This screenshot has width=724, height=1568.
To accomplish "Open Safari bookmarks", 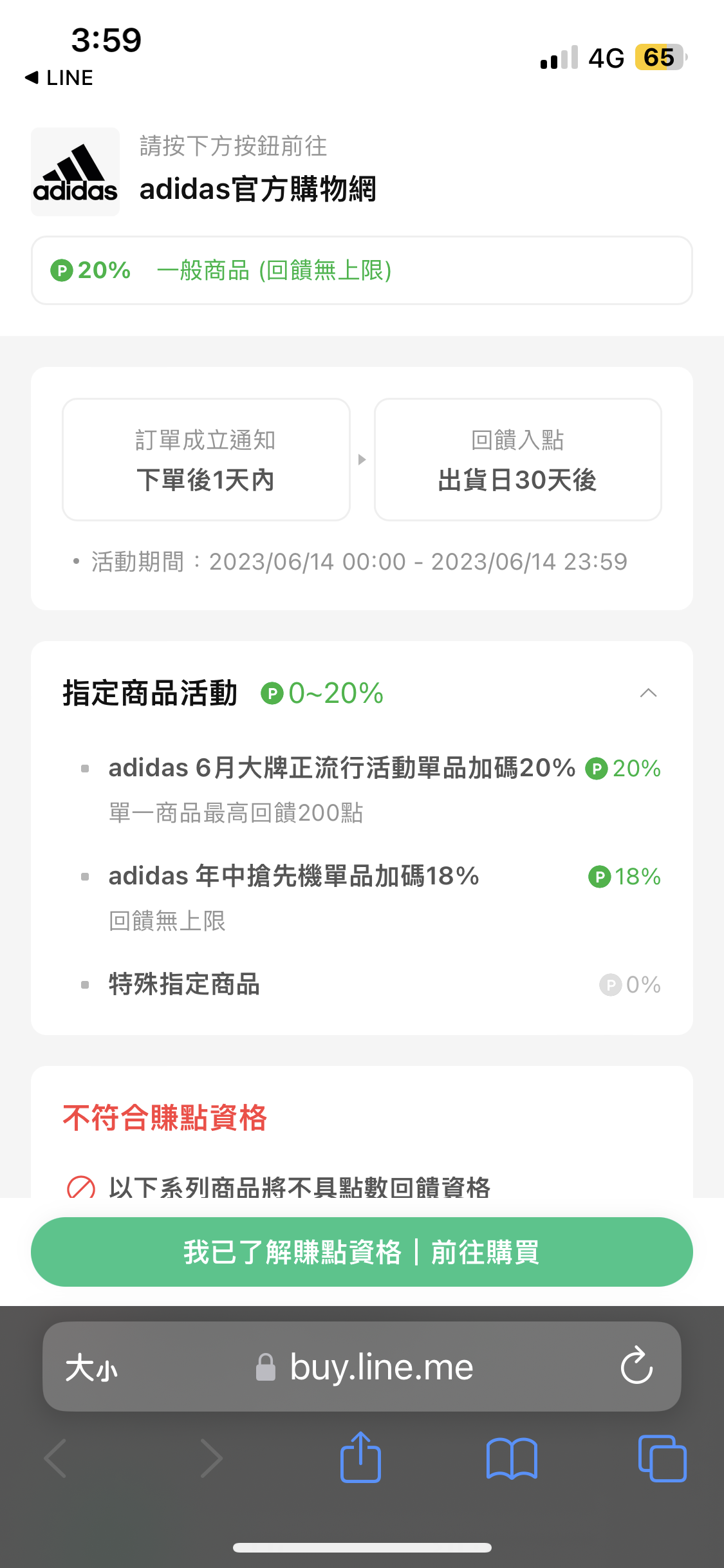I will pyautogui.click(x=512, y=1459).
